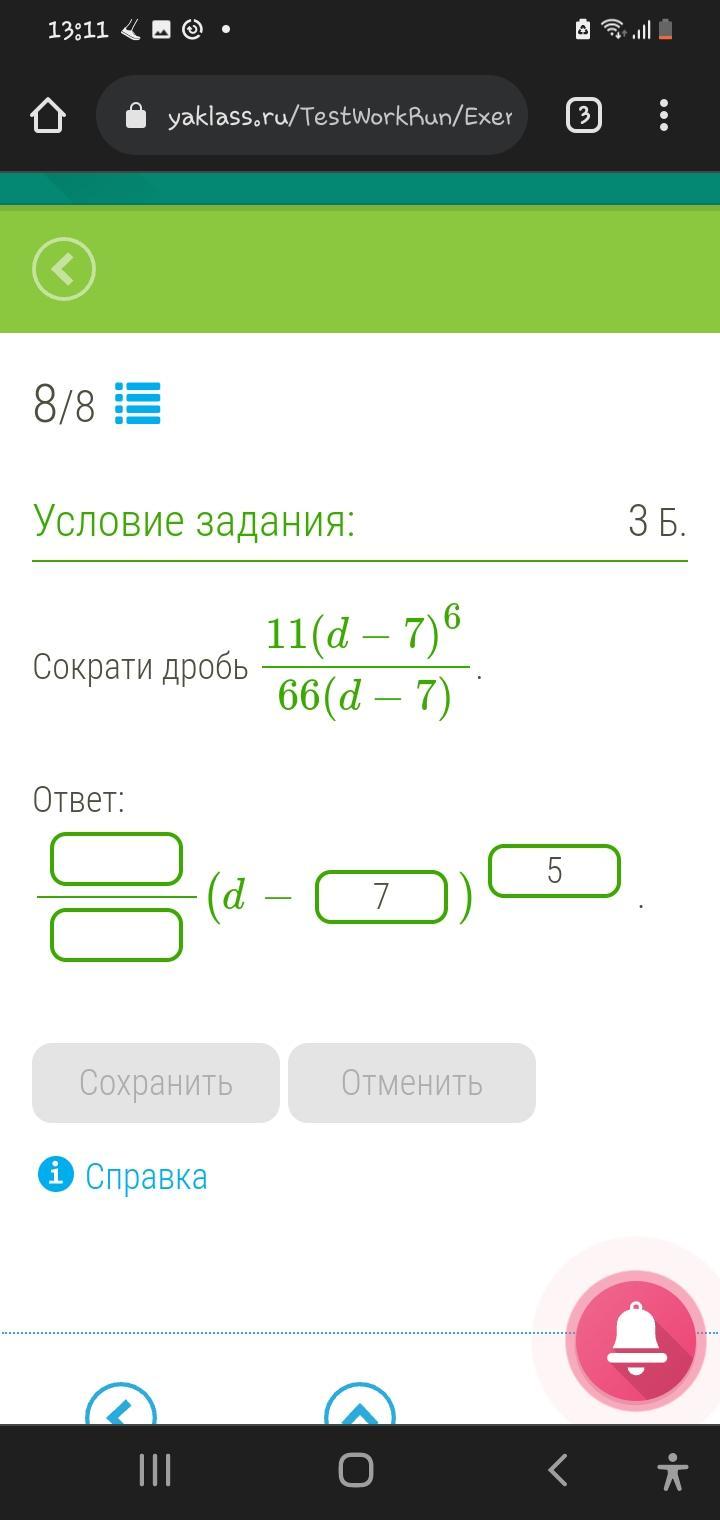This screenshot has height=1520, width=720.
Task: Tap the back arrow in the green header
Action: pos(64,269)
